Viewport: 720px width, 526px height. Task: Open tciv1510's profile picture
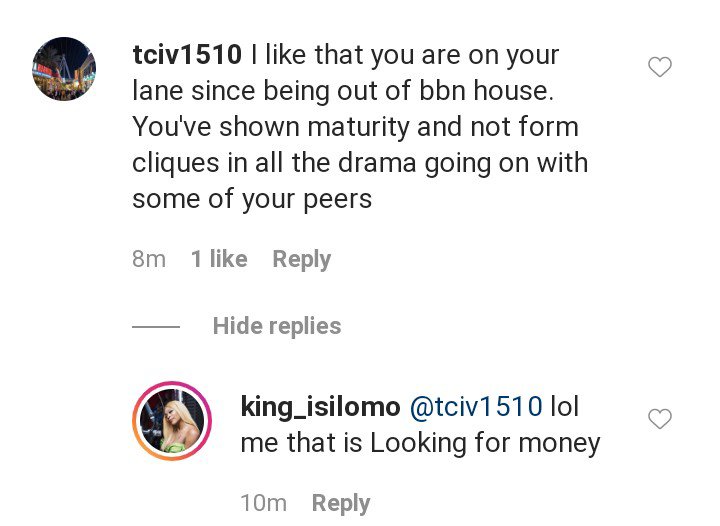[x=64, y=68]
